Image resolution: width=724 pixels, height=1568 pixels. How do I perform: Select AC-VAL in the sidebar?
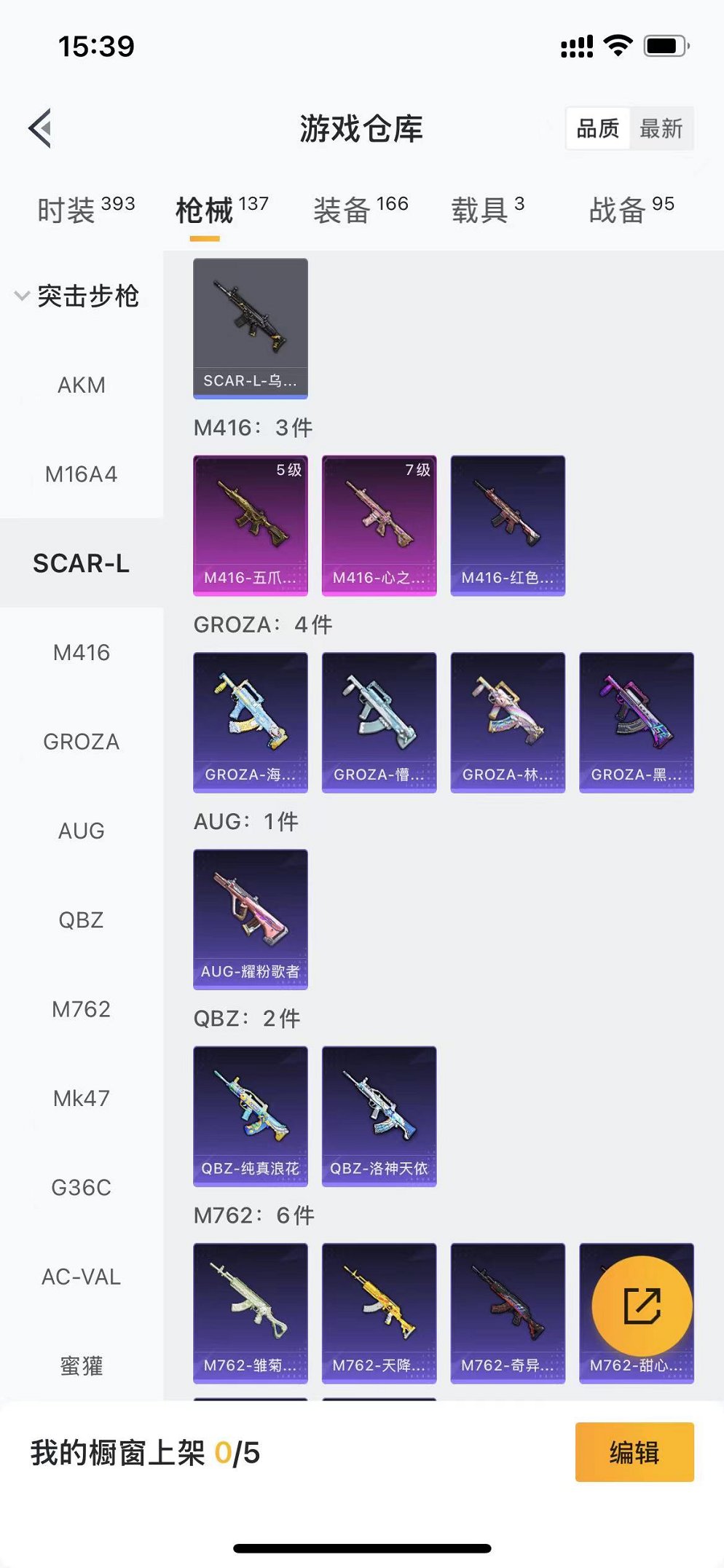(x=82, y=1277)
